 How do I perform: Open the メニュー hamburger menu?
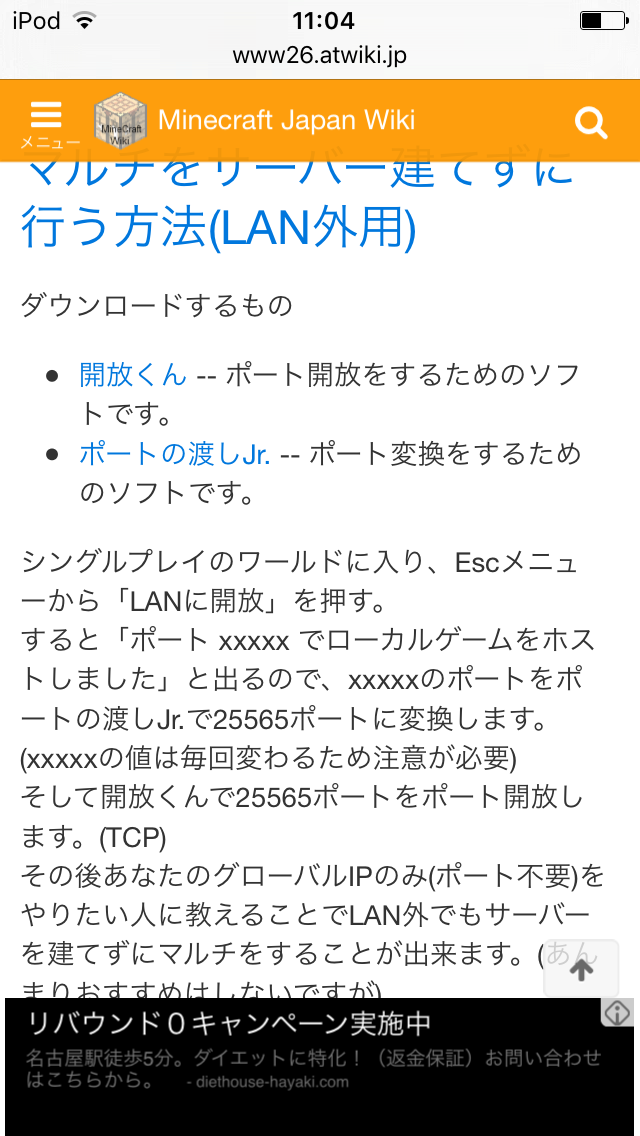coord(47,122)
